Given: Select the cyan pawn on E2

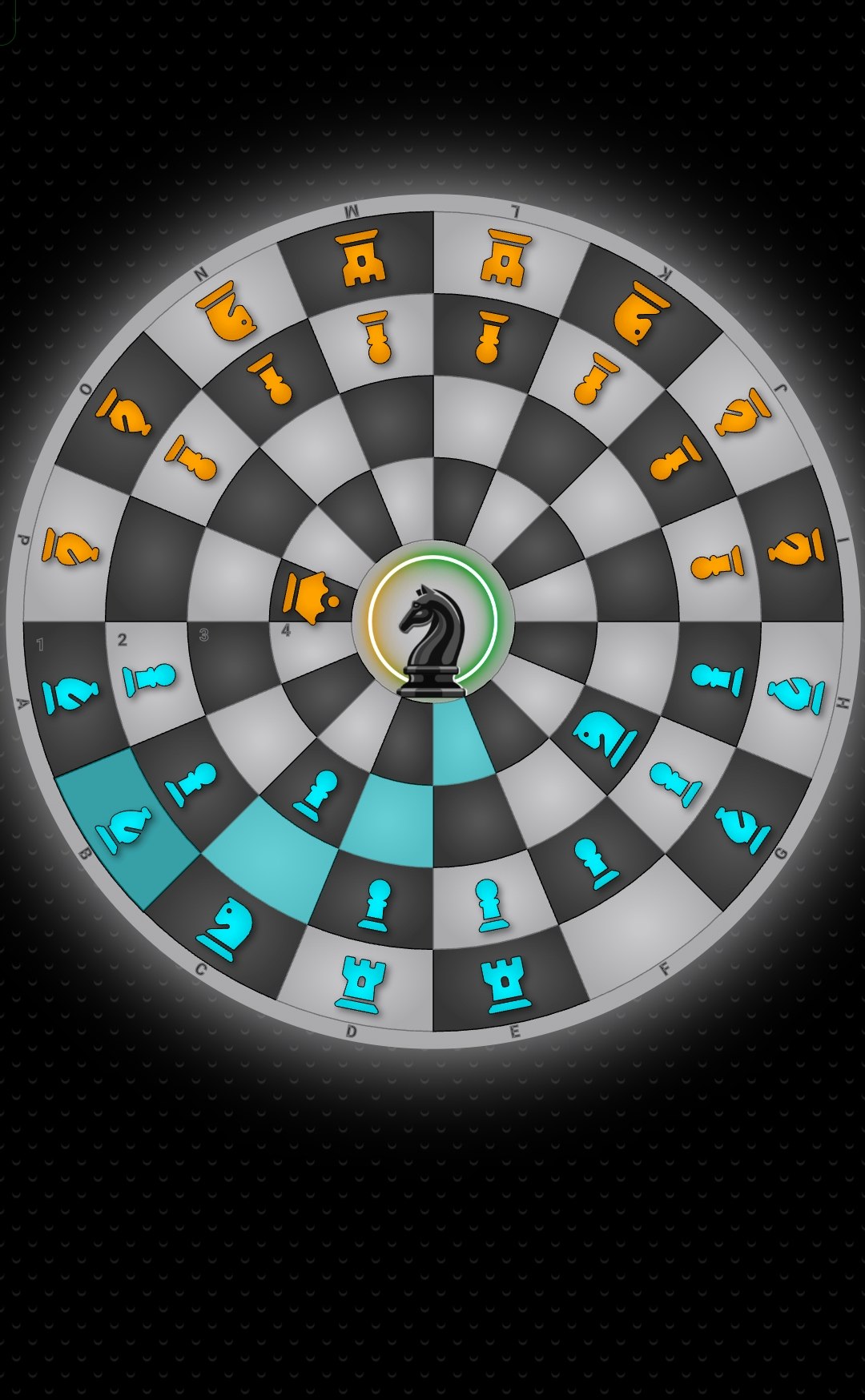Looking at the screenshot, I should (490, 905).
